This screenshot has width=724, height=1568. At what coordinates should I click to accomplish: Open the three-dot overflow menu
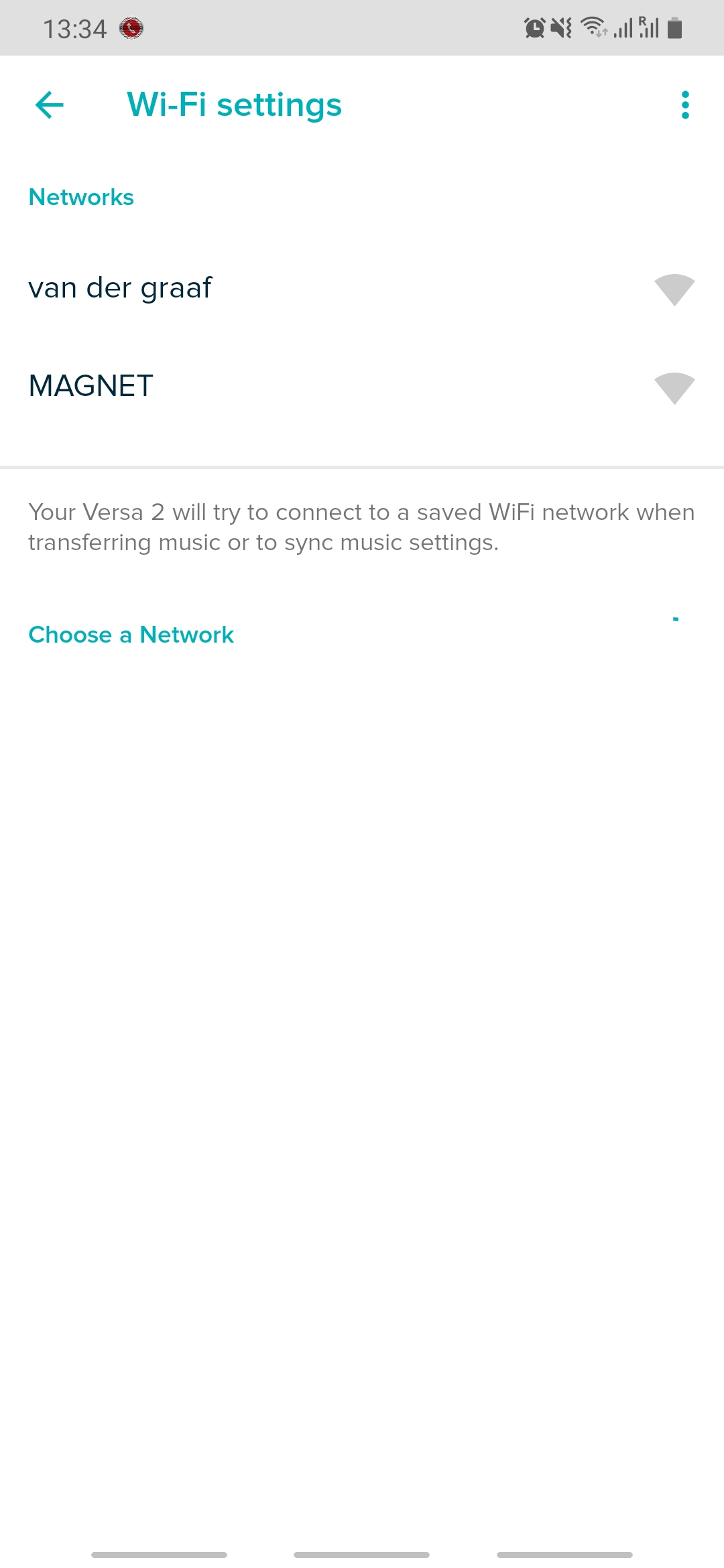(x=684, y=105)
